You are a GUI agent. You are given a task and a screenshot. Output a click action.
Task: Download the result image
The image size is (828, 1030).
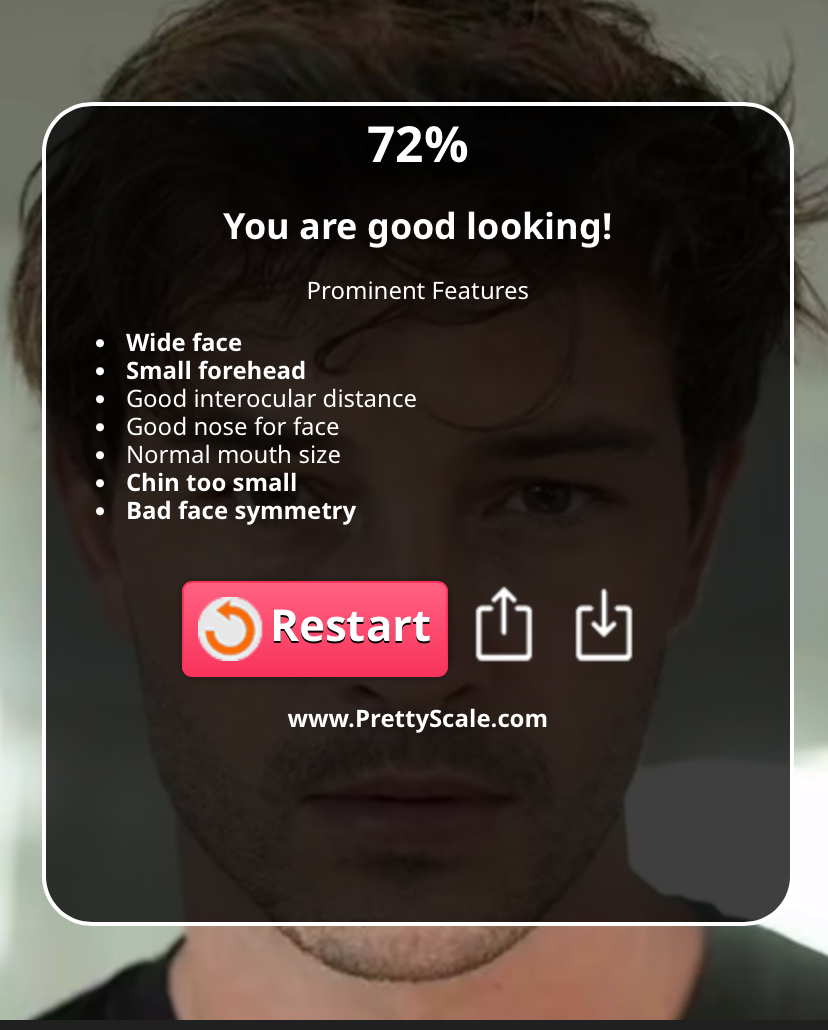[x=604, y=627]
